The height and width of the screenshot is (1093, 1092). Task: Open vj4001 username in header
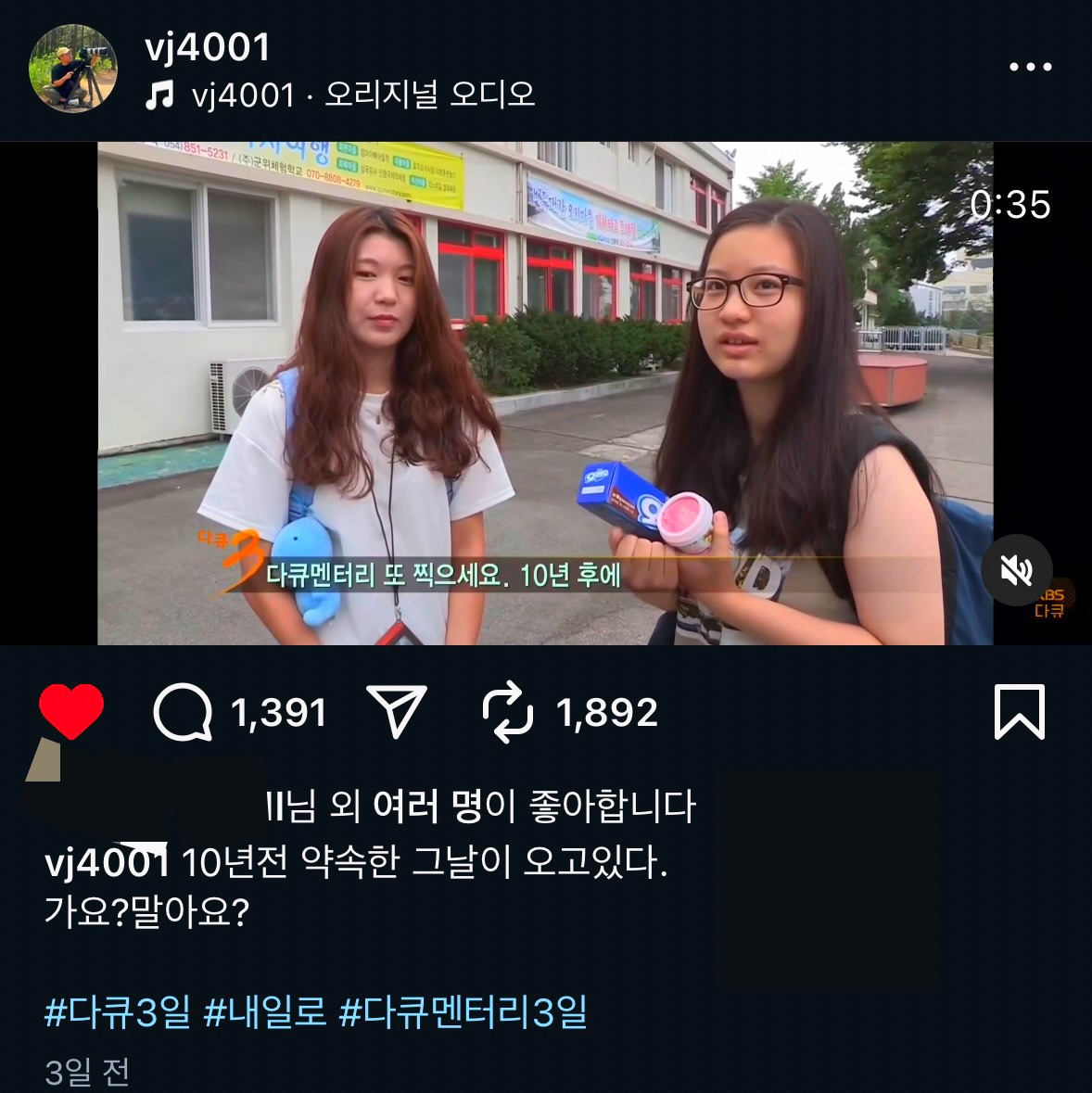click(207, 47)
